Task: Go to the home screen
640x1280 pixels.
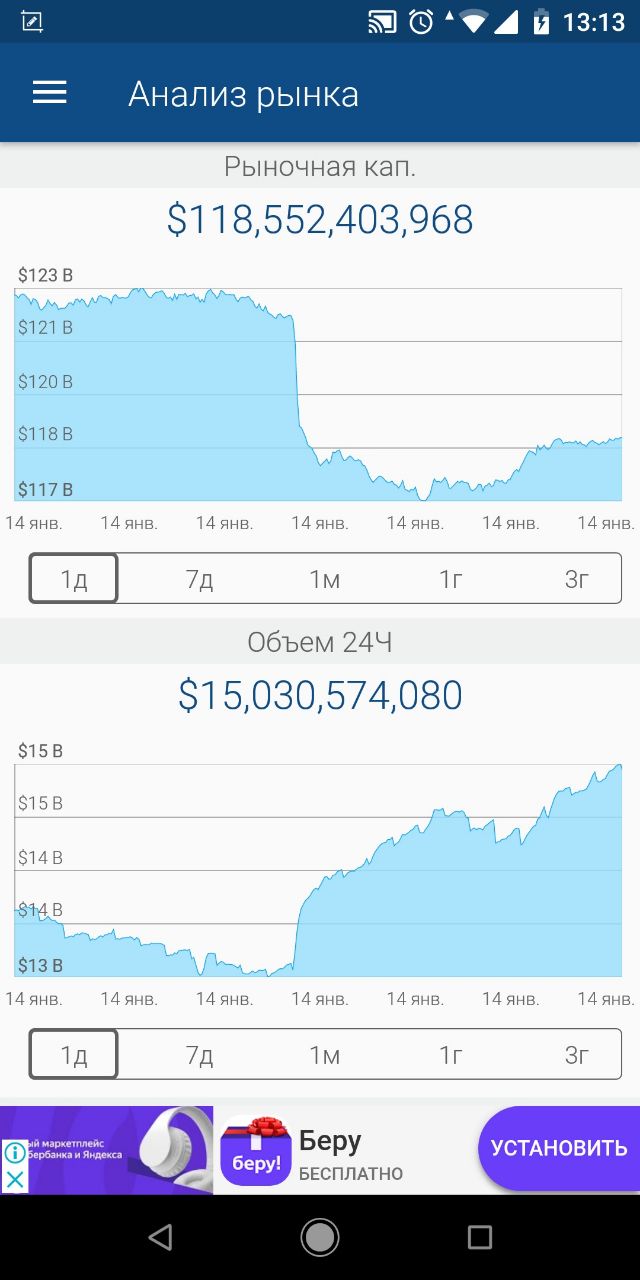Action: coord(320,1237)
